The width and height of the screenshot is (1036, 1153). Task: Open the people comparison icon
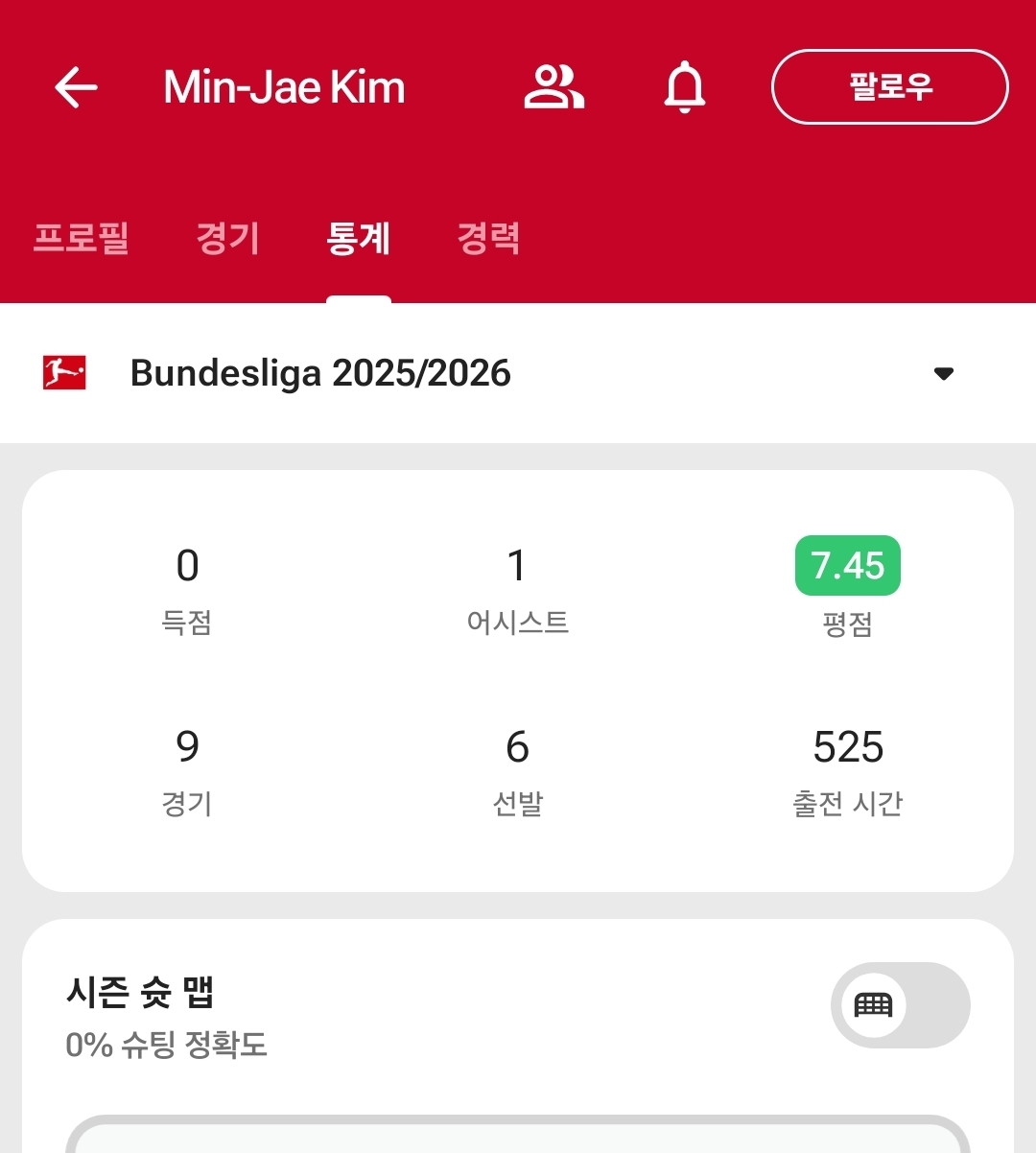(553, 87)
